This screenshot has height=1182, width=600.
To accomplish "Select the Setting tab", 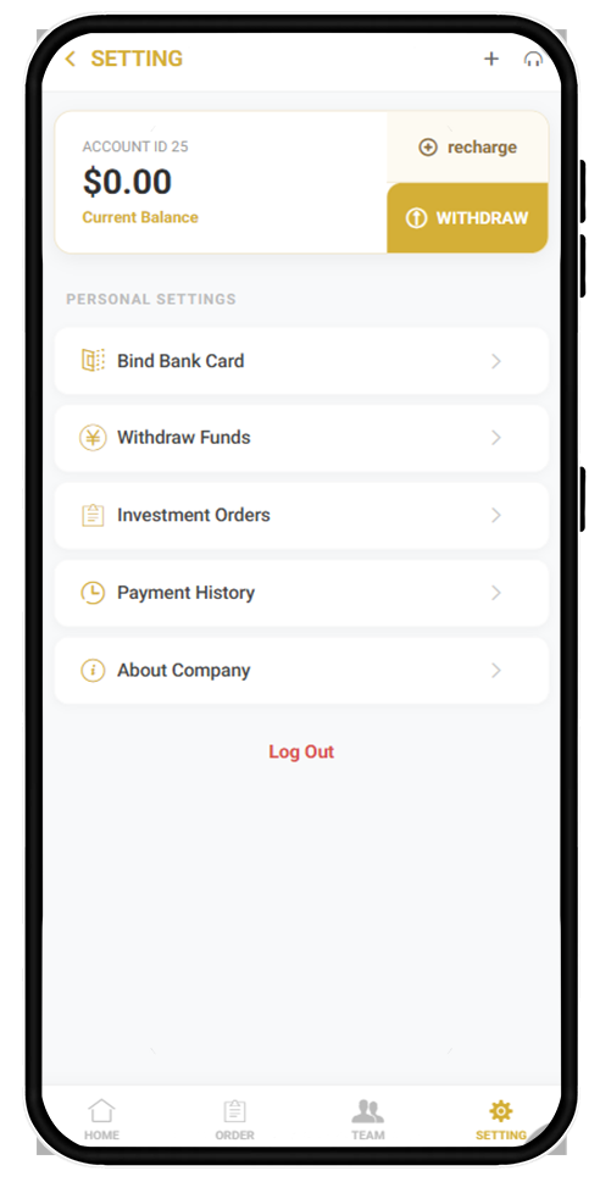I will pos(501,1119).
